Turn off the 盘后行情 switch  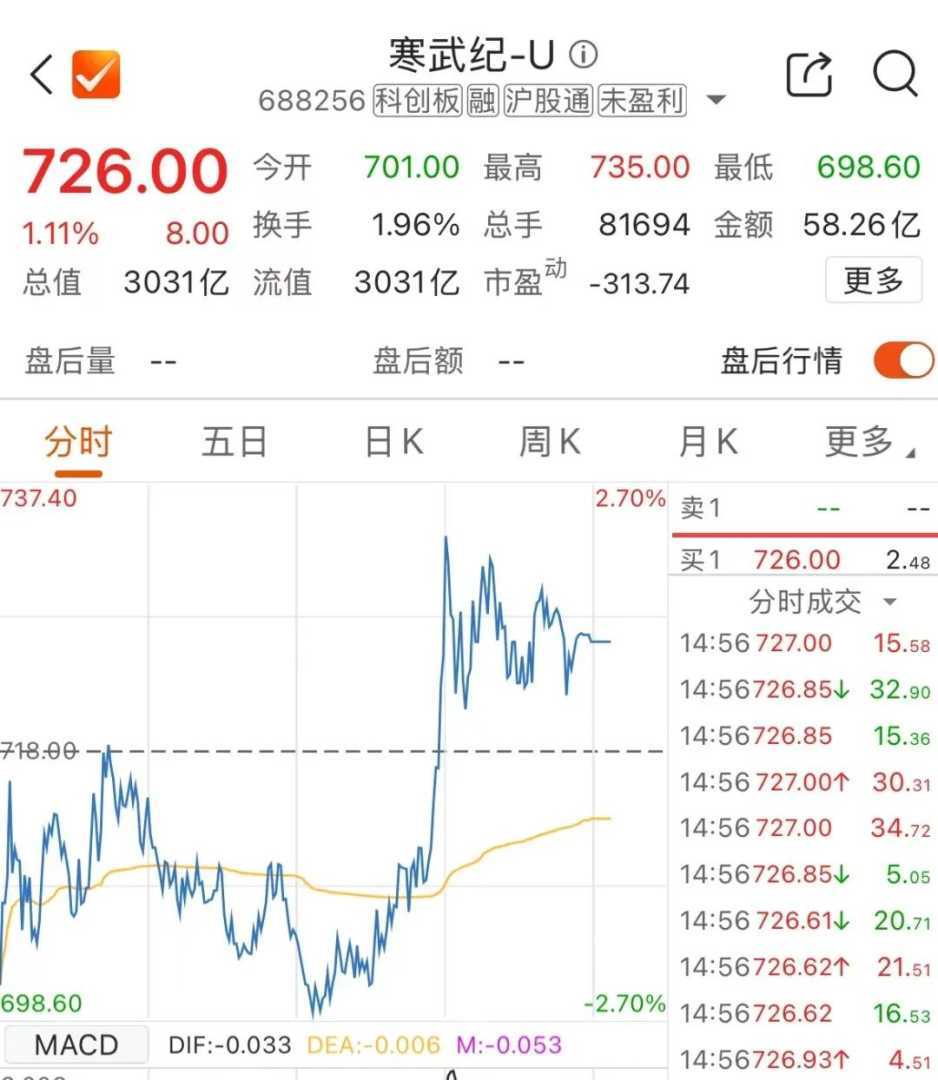point(903,360)
